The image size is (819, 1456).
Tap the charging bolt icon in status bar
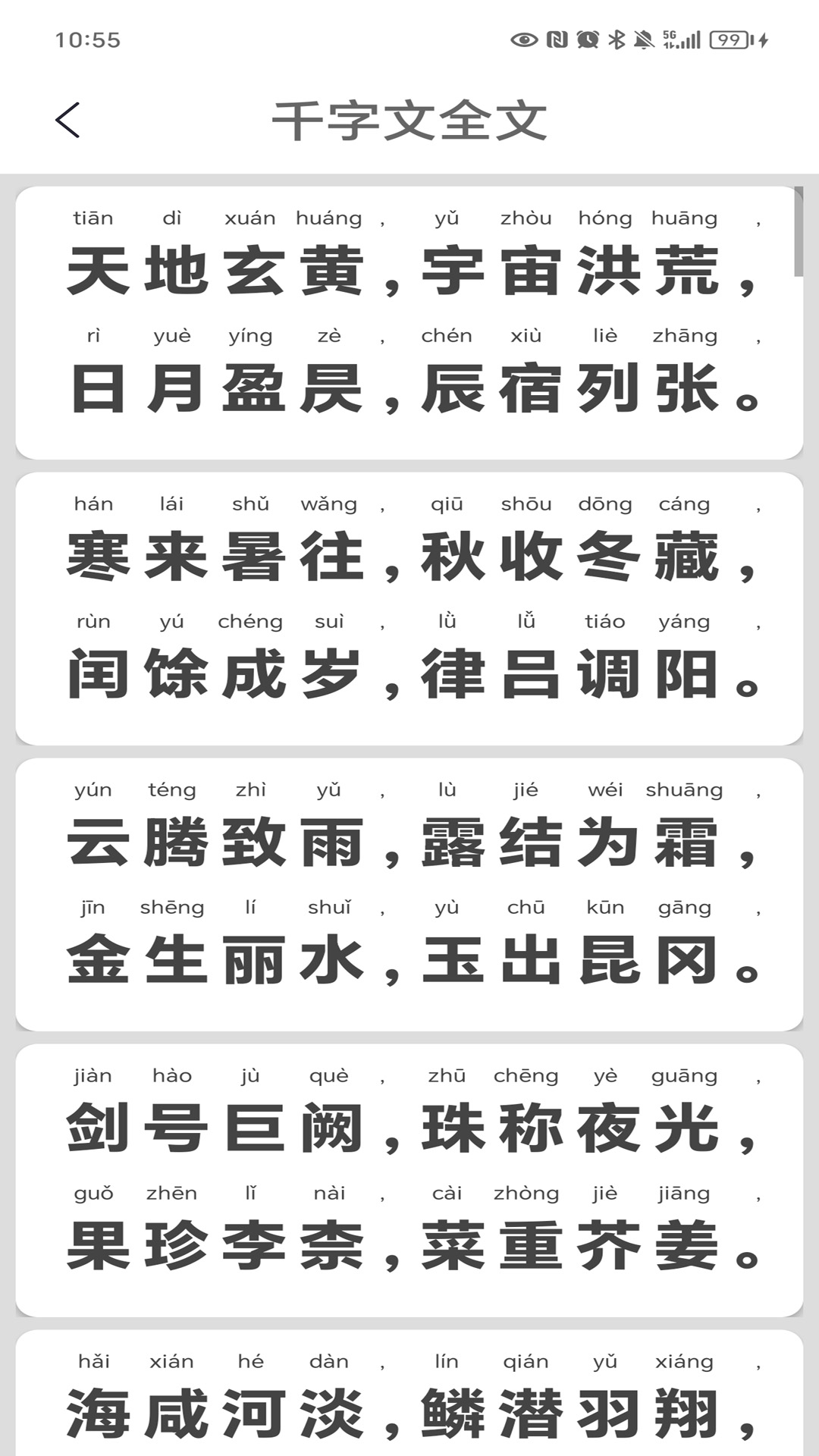[x=764, y=39]
